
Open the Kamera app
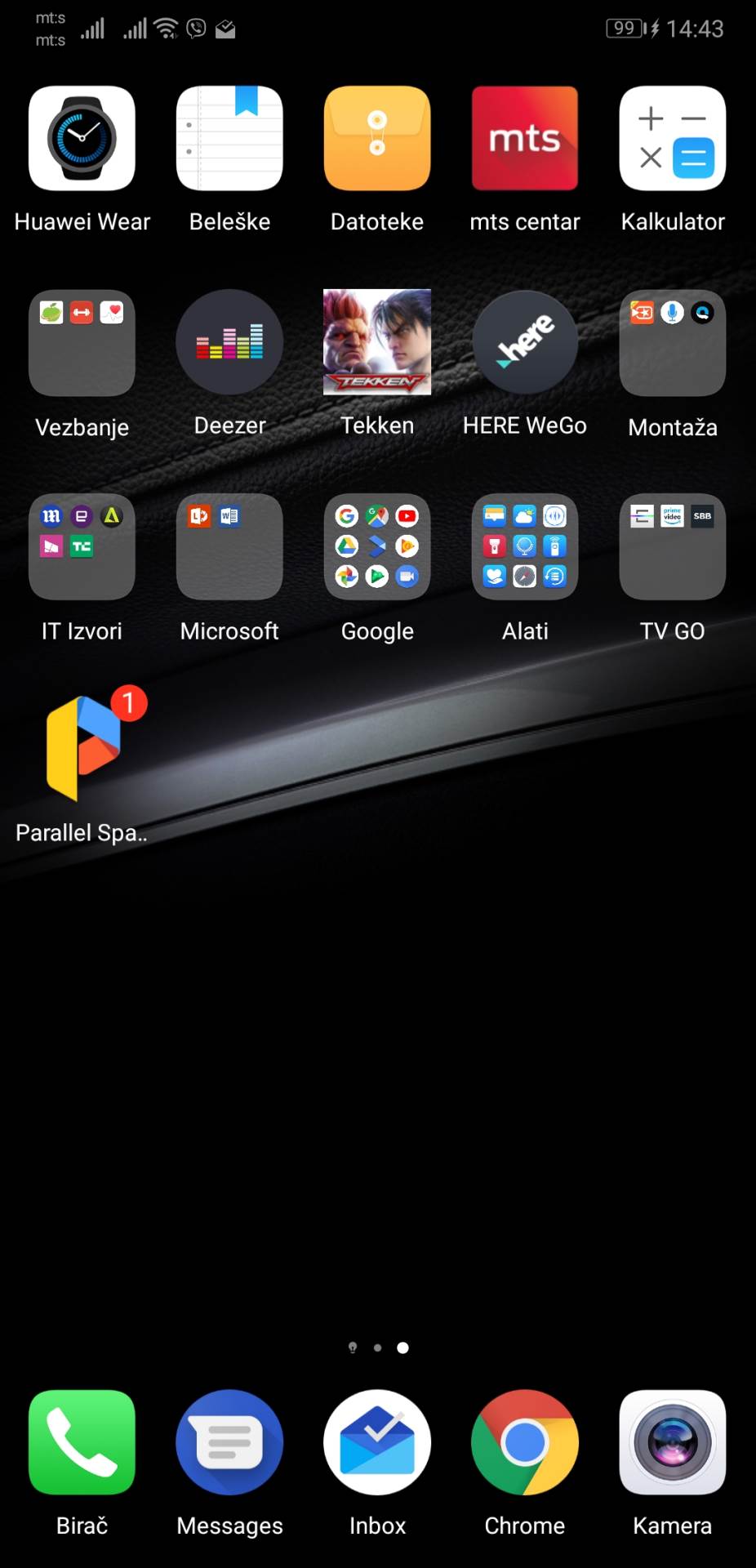coord(672,1443)
